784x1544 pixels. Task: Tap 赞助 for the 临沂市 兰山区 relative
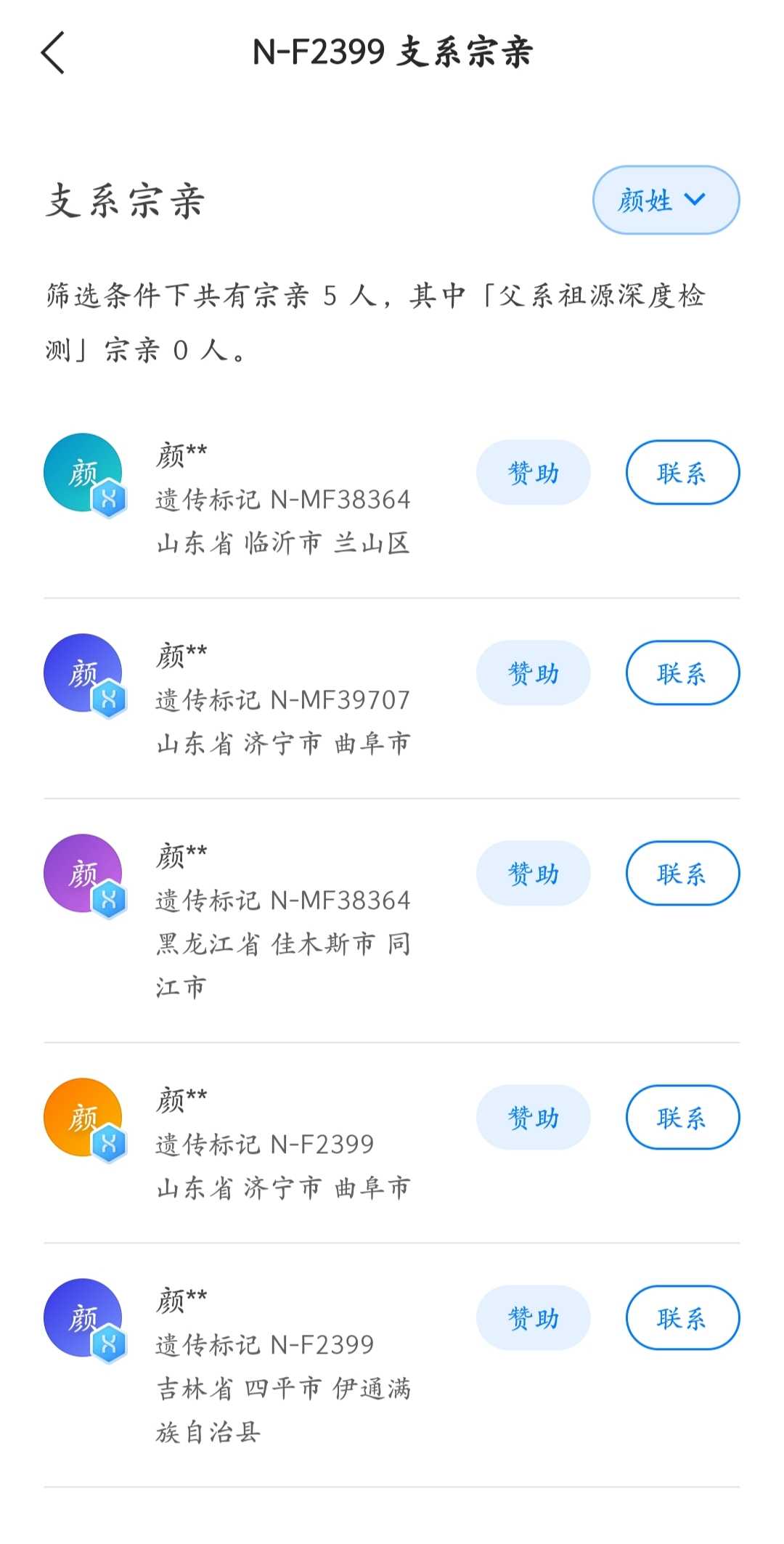(533, 473)
